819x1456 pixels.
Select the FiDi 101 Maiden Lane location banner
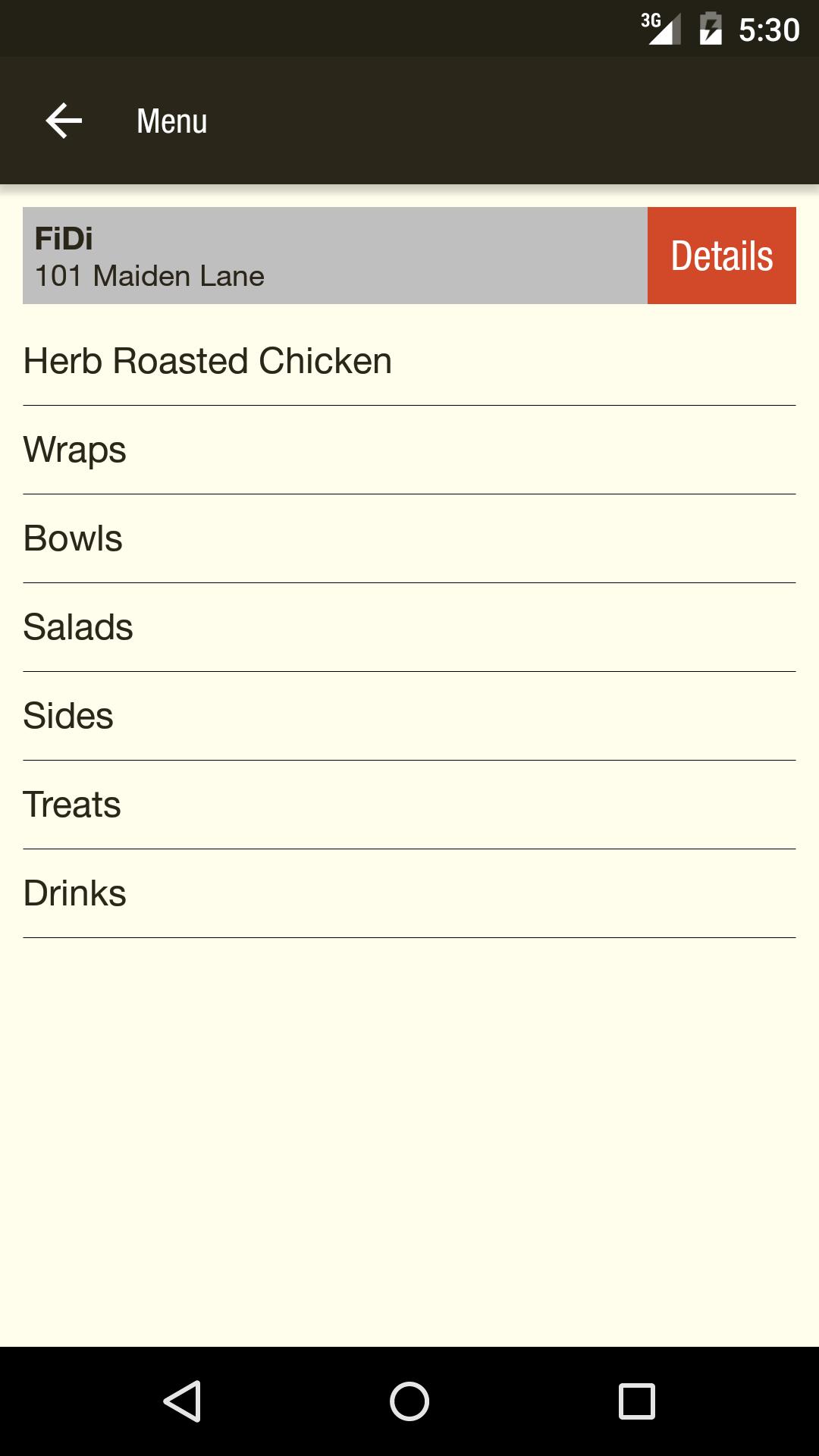tap(334, 255)
